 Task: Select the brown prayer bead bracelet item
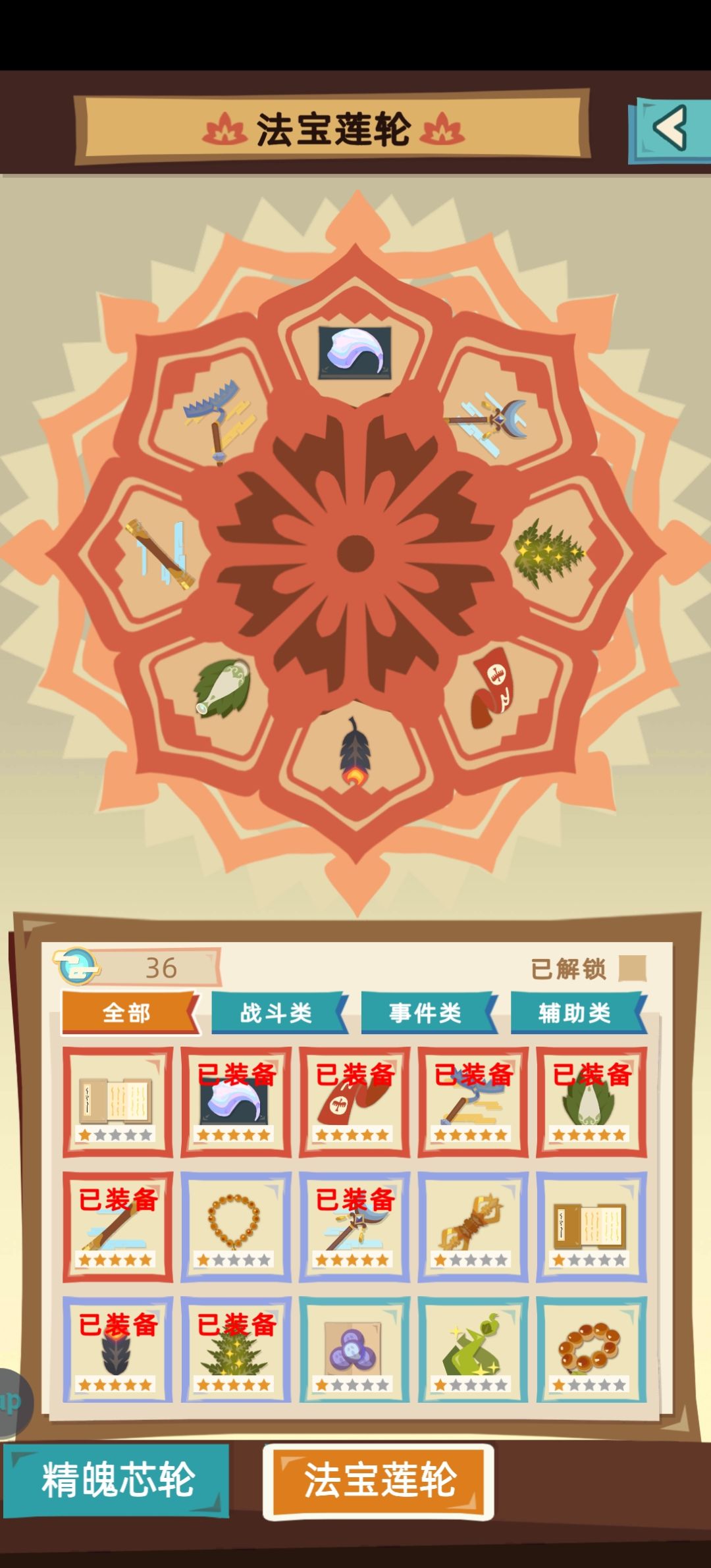tap(591, 1350)
